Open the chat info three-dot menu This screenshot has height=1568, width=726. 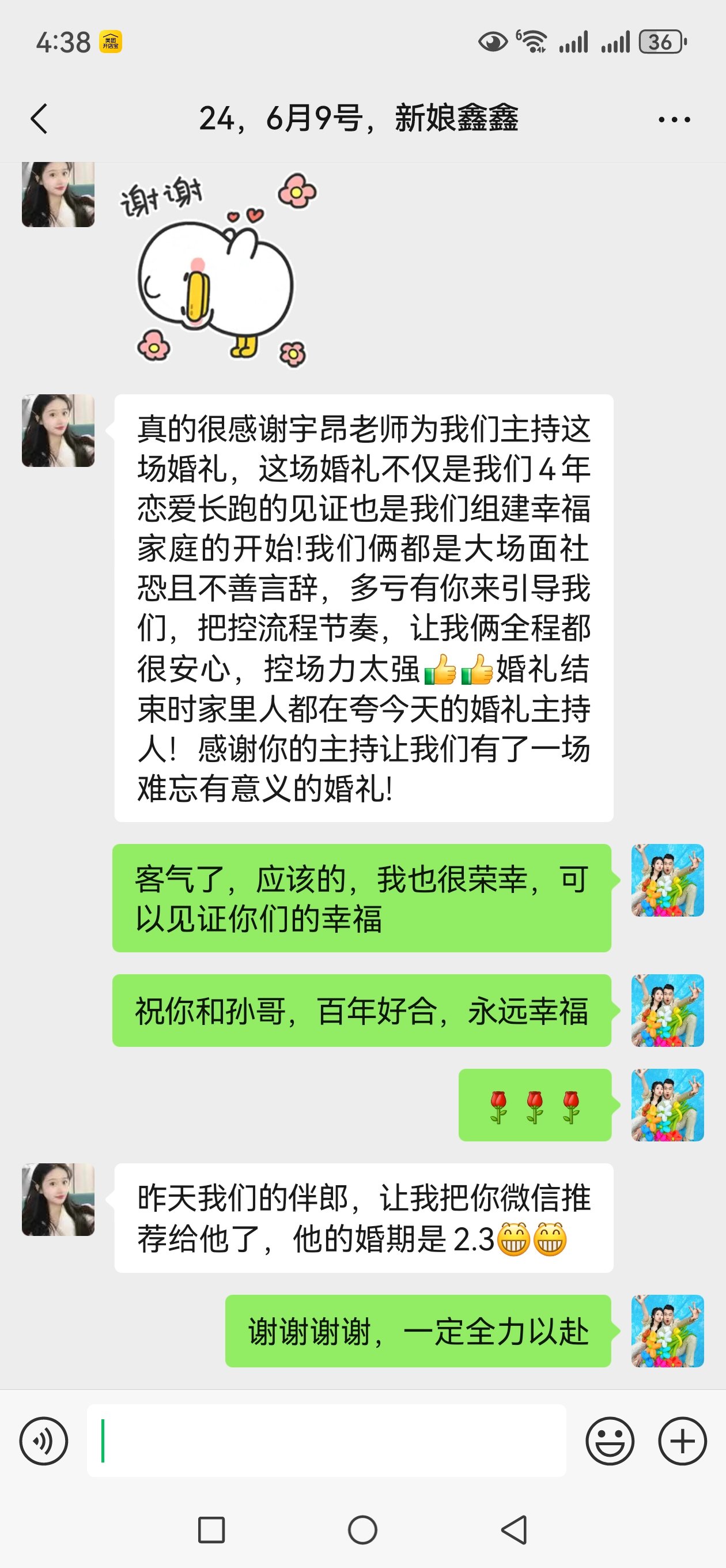(674, 119)
